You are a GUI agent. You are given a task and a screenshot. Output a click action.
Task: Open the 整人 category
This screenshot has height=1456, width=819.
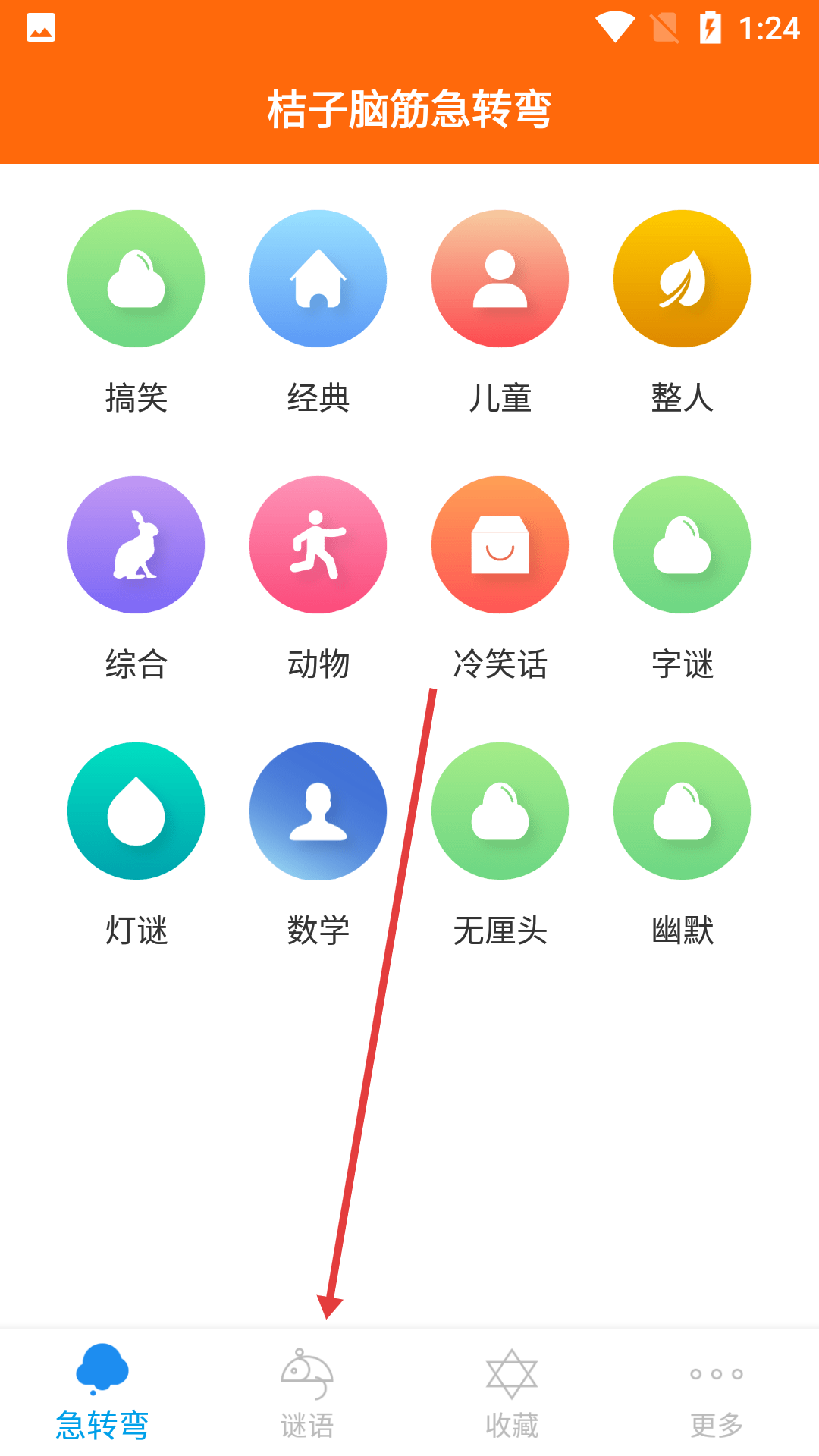(x=682, y=279)
